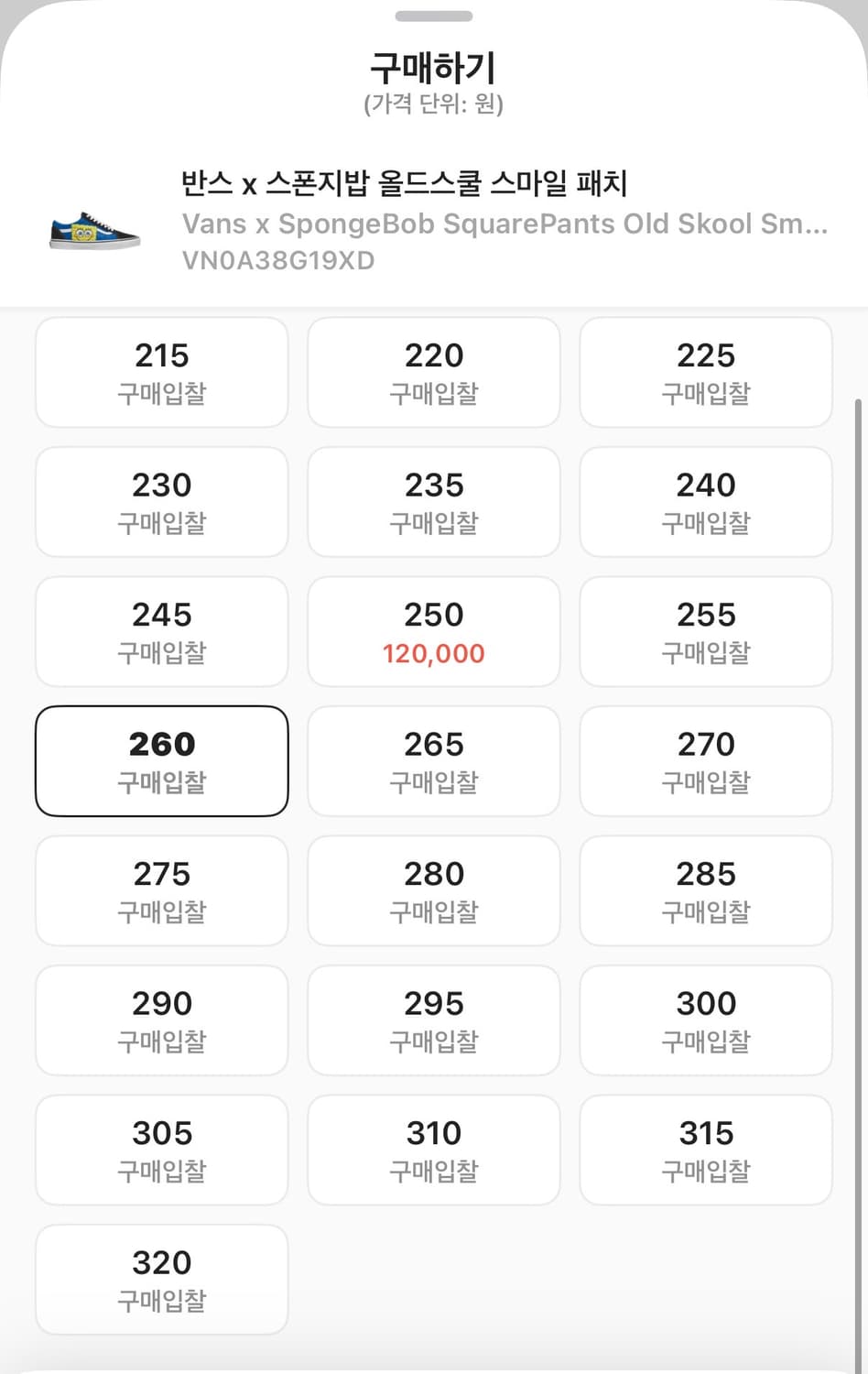The image size is (868, 1374).
Task: Select size 270 for purchase bid
Action: coord(705,761)
